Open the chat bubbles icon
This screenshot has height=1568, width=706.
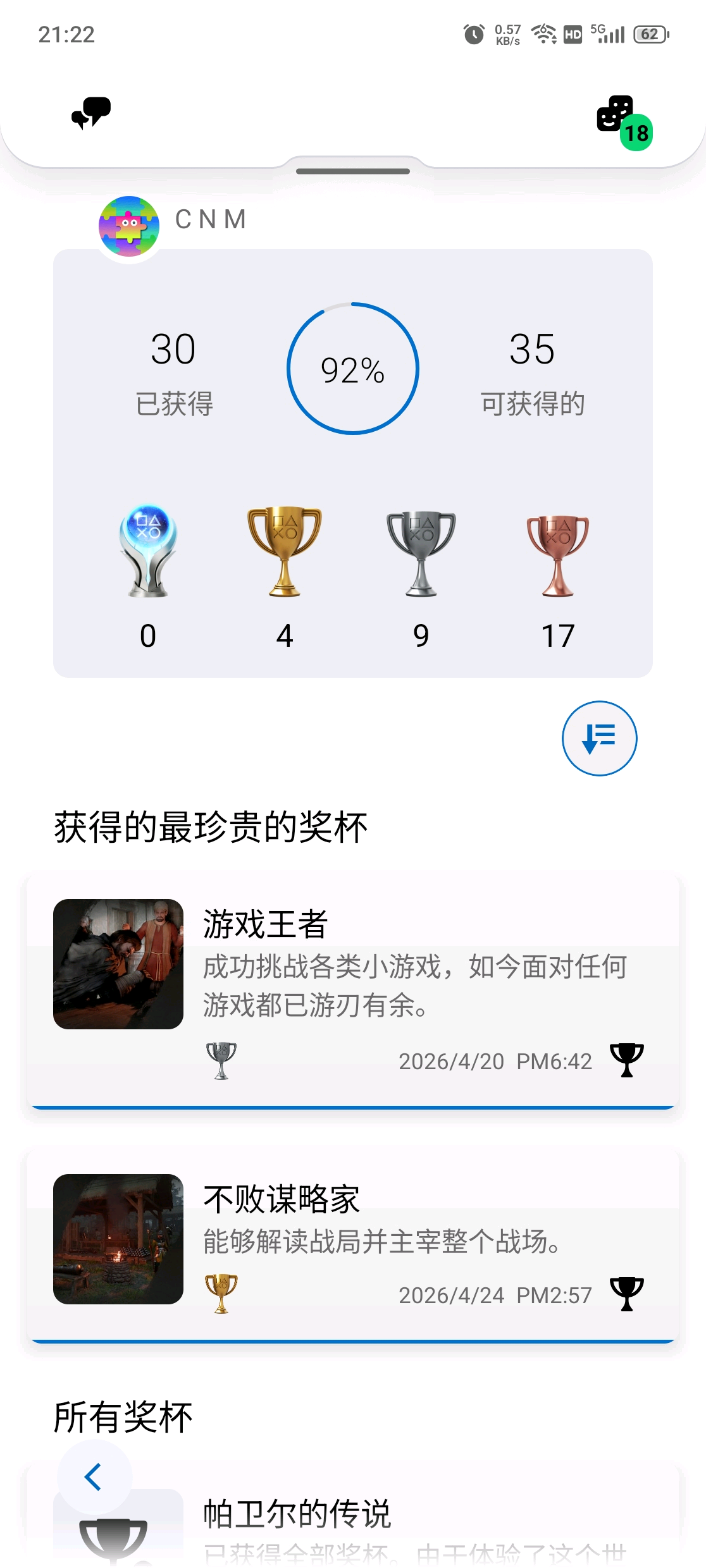91,113
